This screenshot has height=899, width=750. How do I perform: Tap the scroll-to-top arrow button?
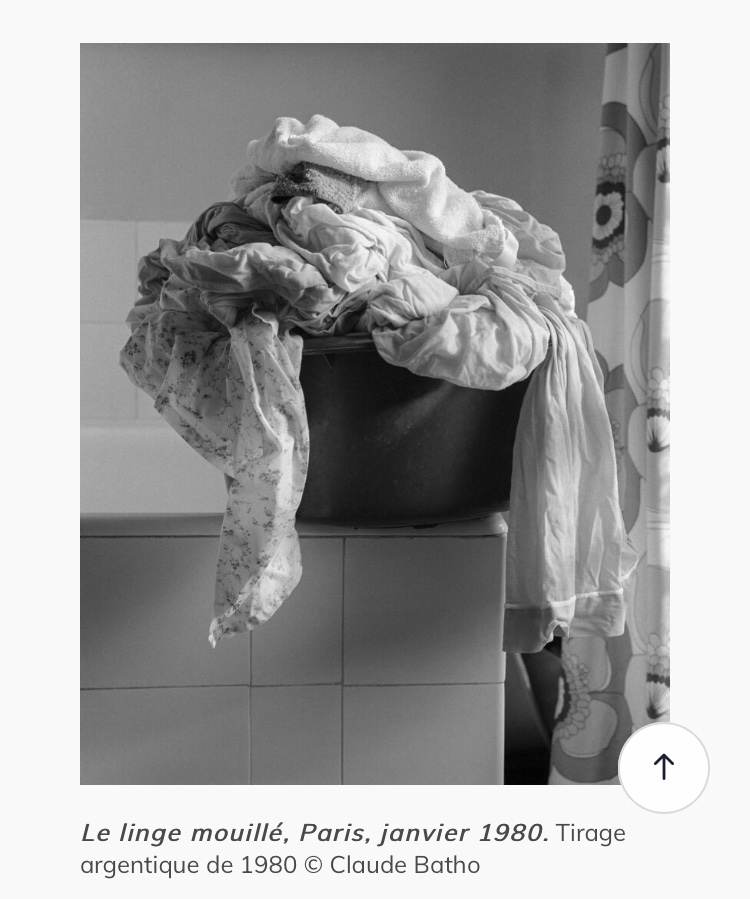[x=663, y=767]
